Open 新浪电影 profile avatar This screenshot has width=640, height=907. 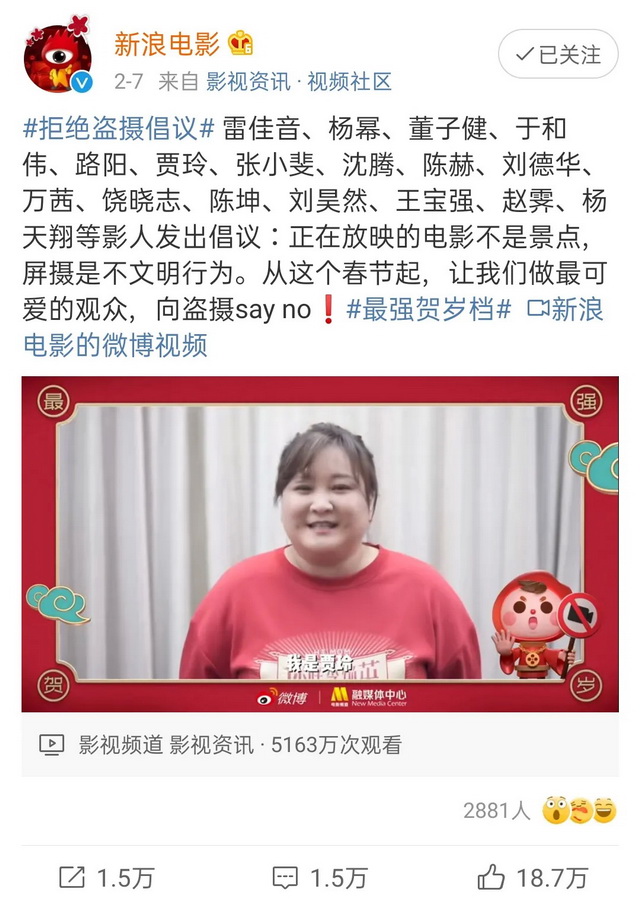tap(58, 60)
